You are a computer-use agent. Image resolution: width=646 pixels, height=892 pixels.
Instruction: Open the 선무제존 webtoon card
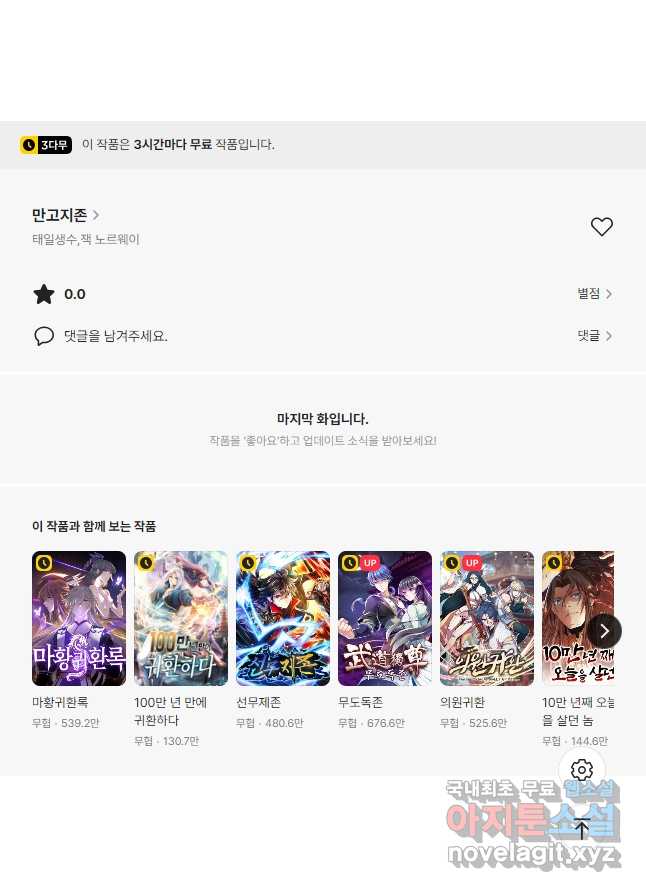point(283,618)
